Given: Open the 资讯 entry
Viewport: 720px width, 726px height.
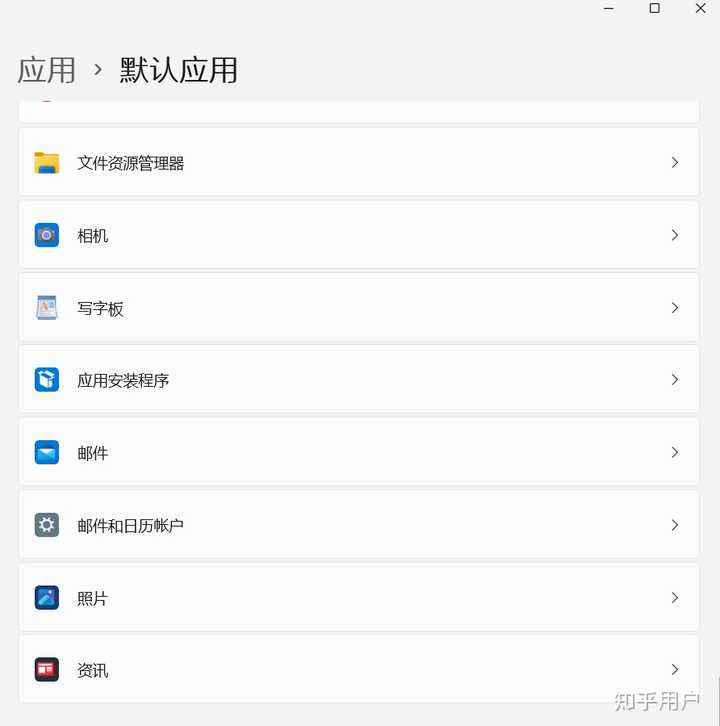Looking at the screenshot, I should point(358,670).
